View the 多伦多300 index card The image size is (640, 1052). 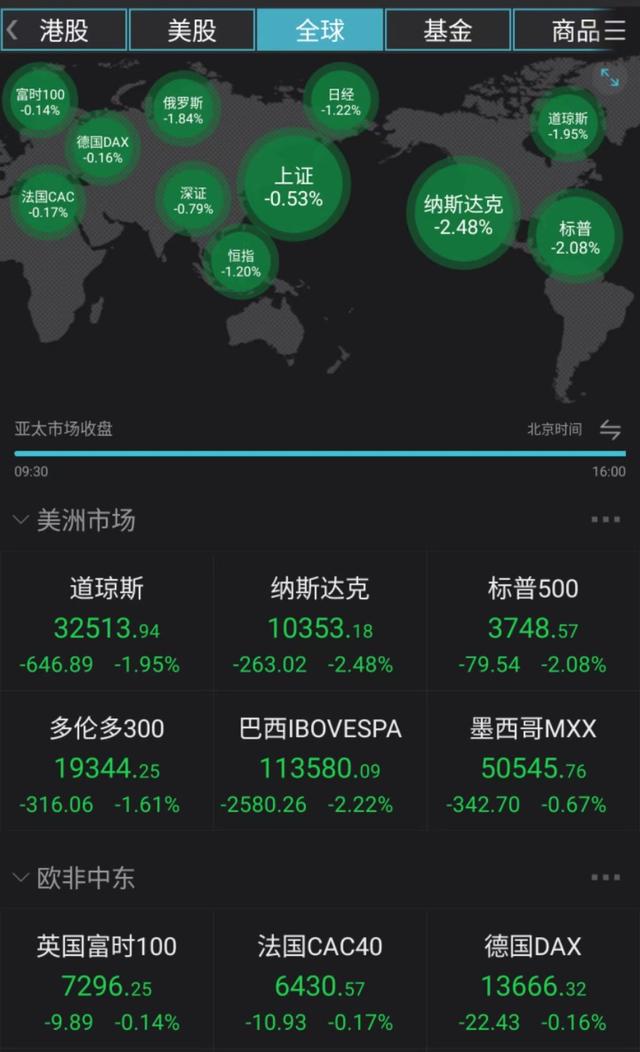click(x=106, y=761)
